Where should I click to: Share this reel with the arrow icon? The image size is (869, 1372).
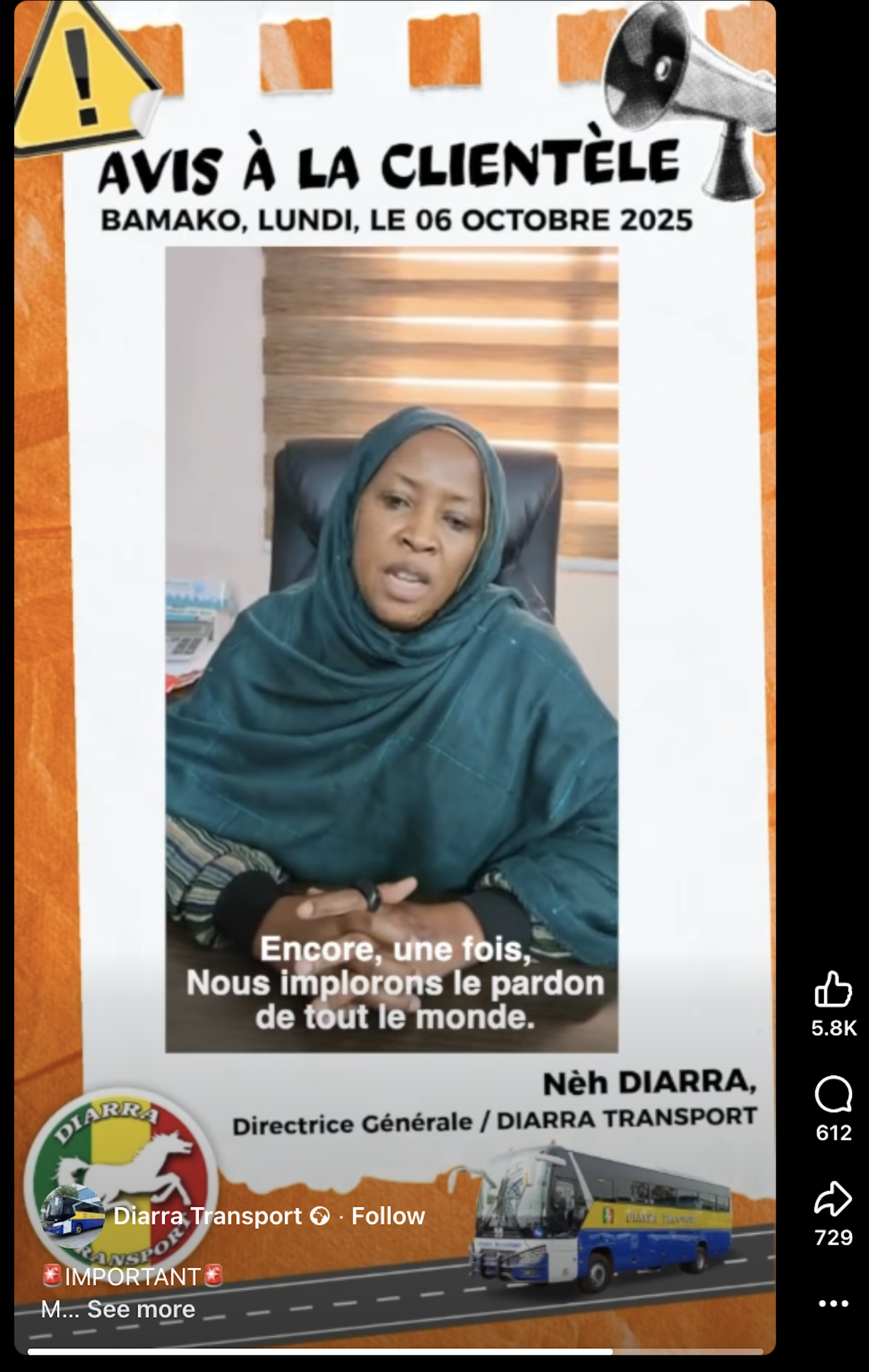[x=833, y=1199]
